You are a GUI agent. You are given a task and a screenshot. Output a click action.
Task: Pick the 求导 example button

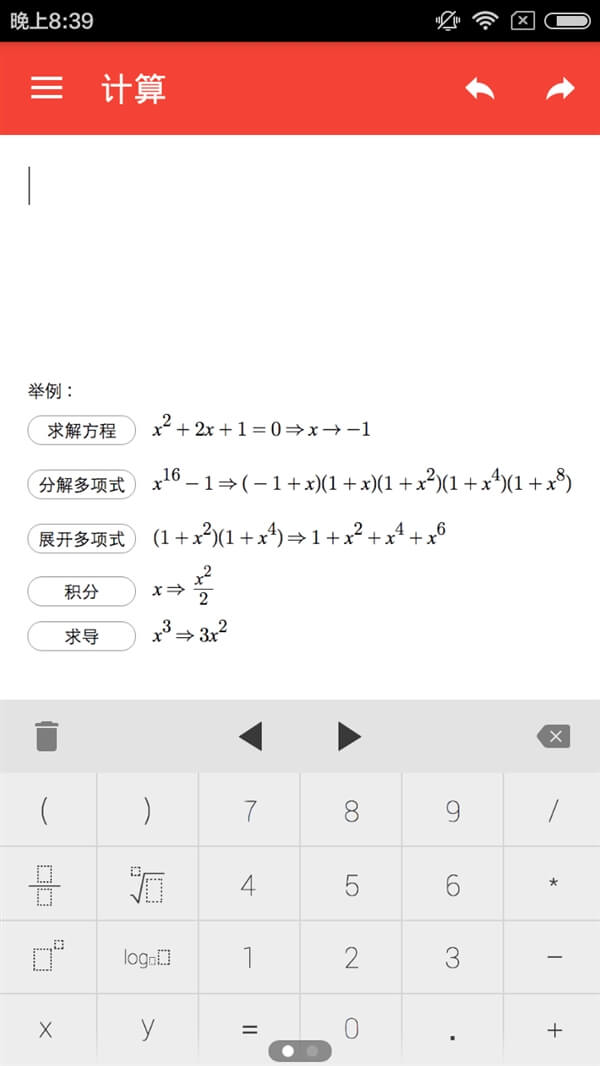[x=81, y=636]
